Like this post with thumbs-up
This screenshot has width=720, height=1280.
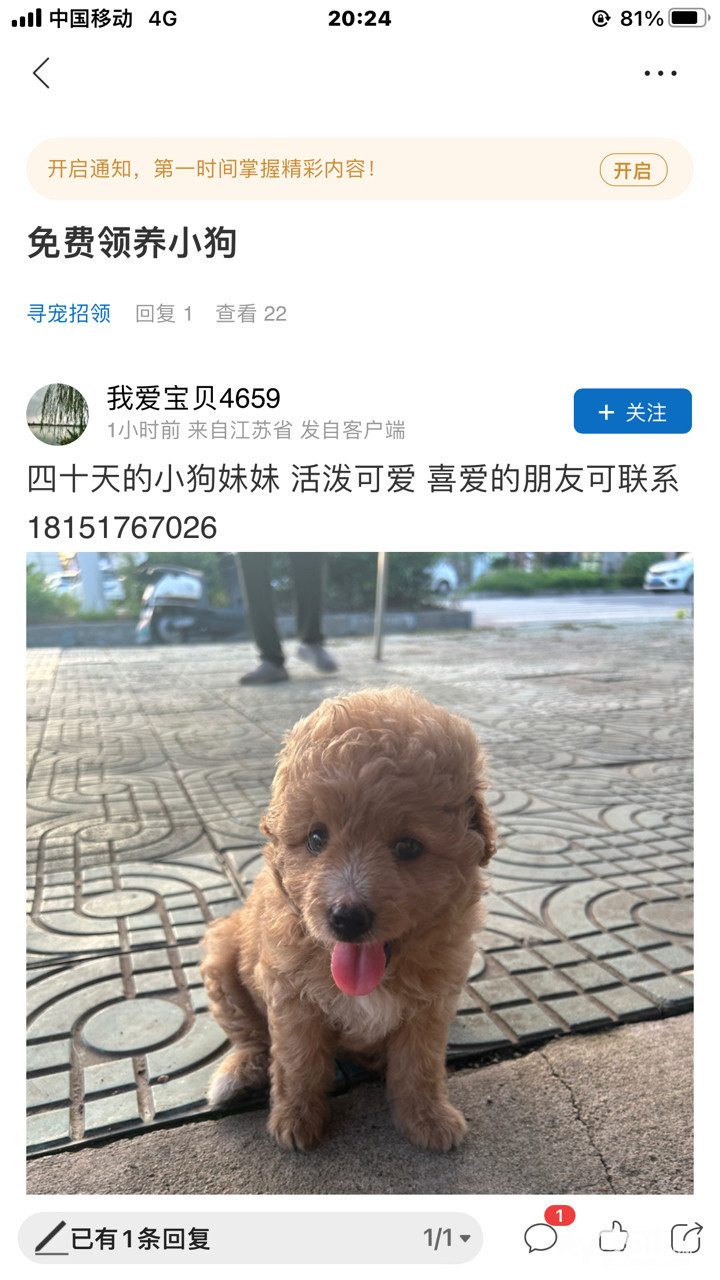613,1238
